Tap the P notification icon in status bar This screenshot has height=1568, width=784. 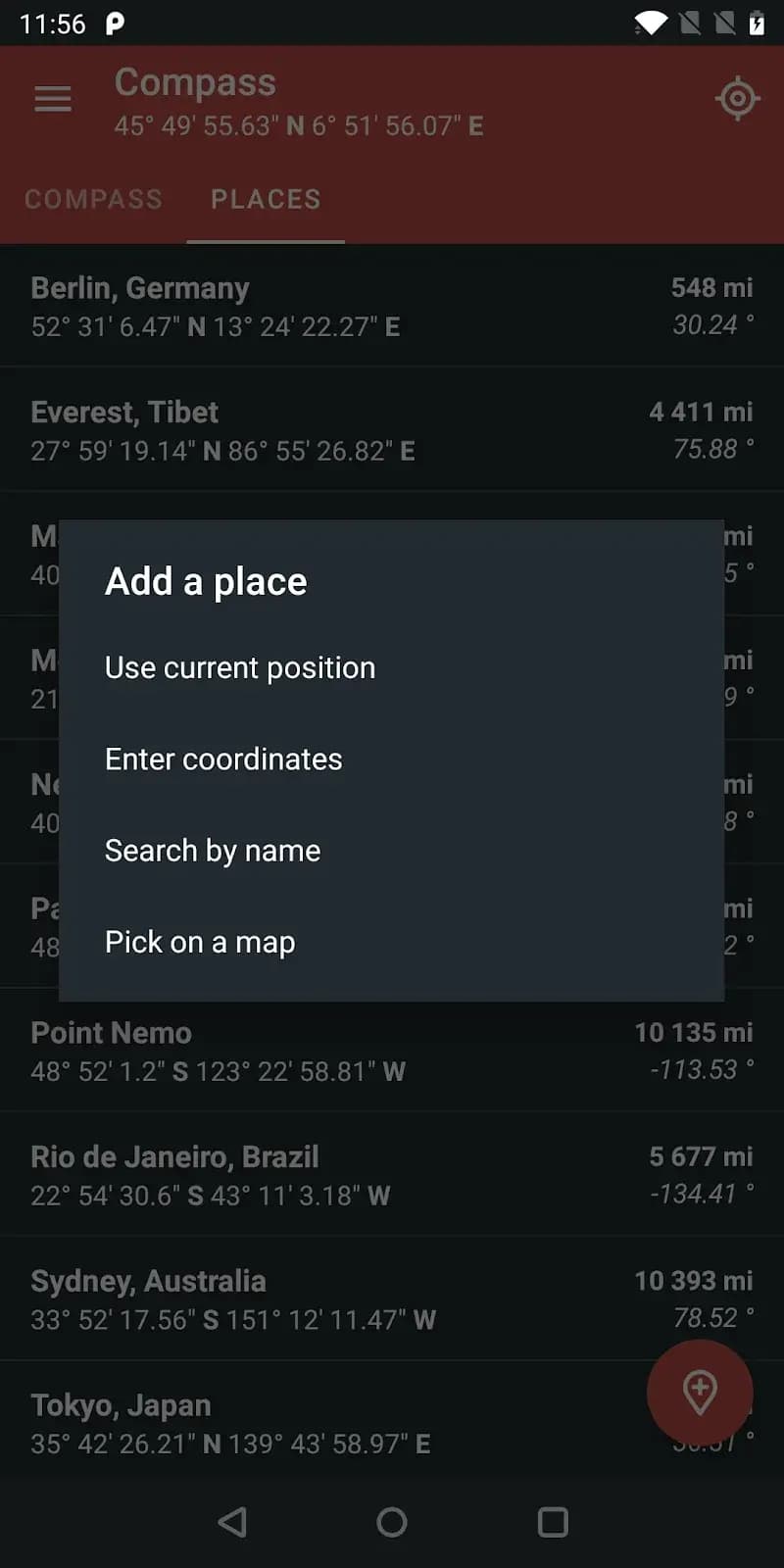115,22
